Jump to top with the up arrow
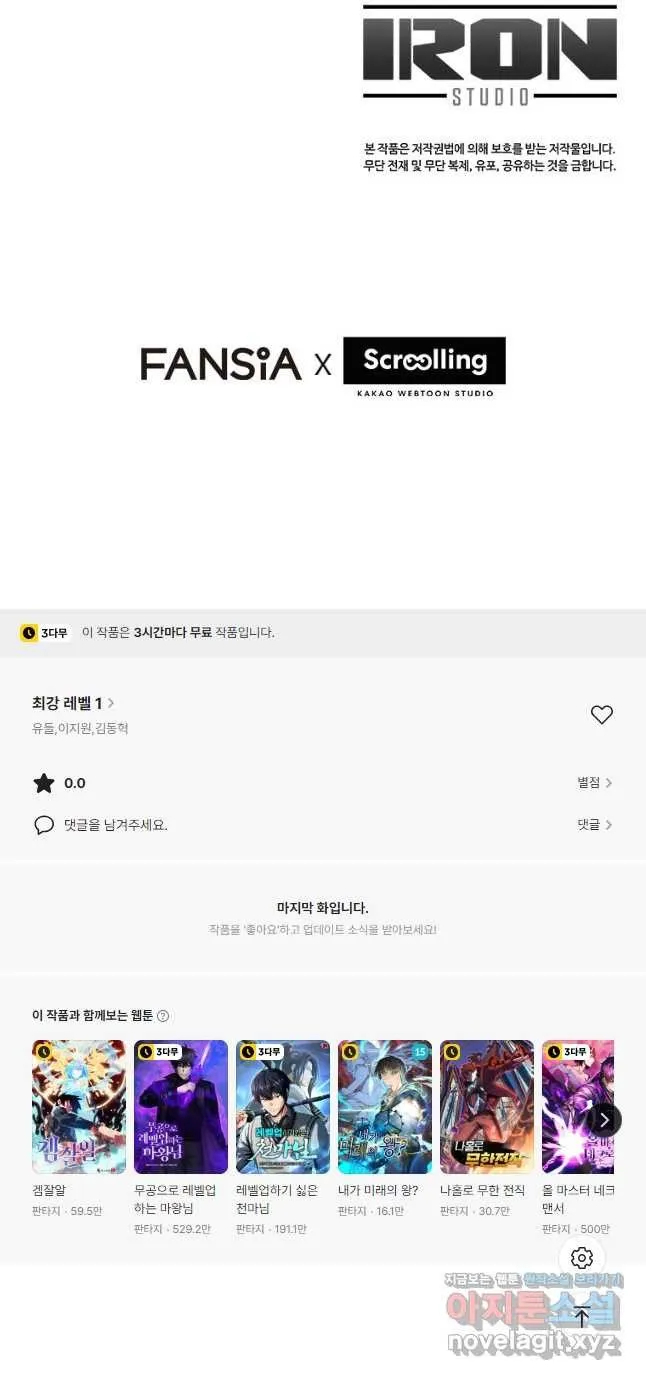 click(582, 1318)
